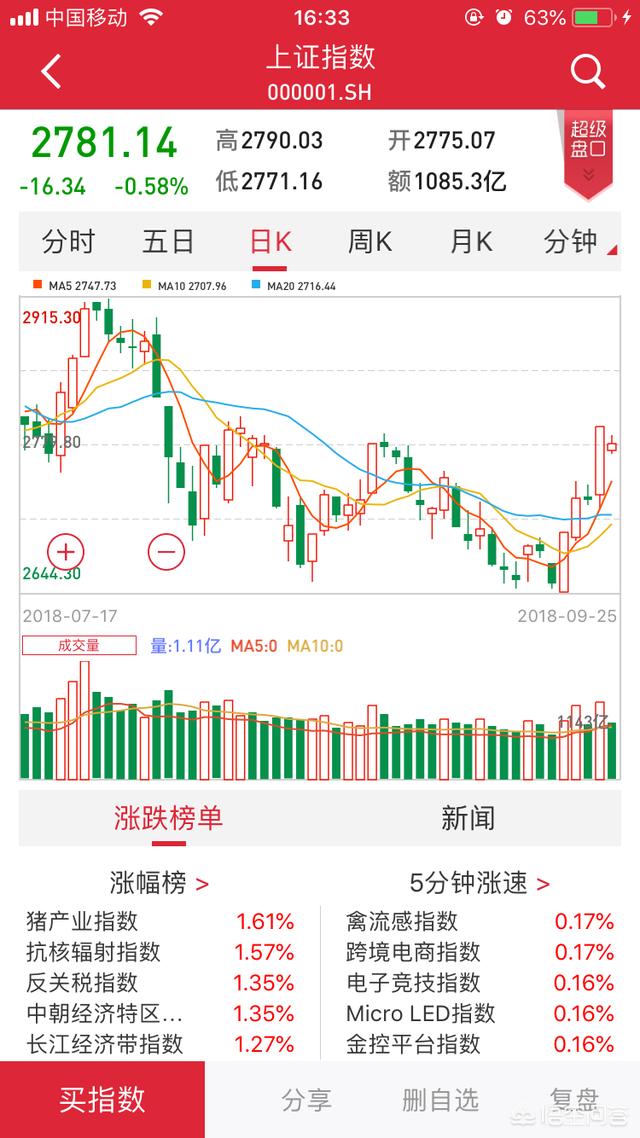This screenshot has height=1138, width=640.
Task: Switch to the 新闻 tab
Action: click(468, 818)
